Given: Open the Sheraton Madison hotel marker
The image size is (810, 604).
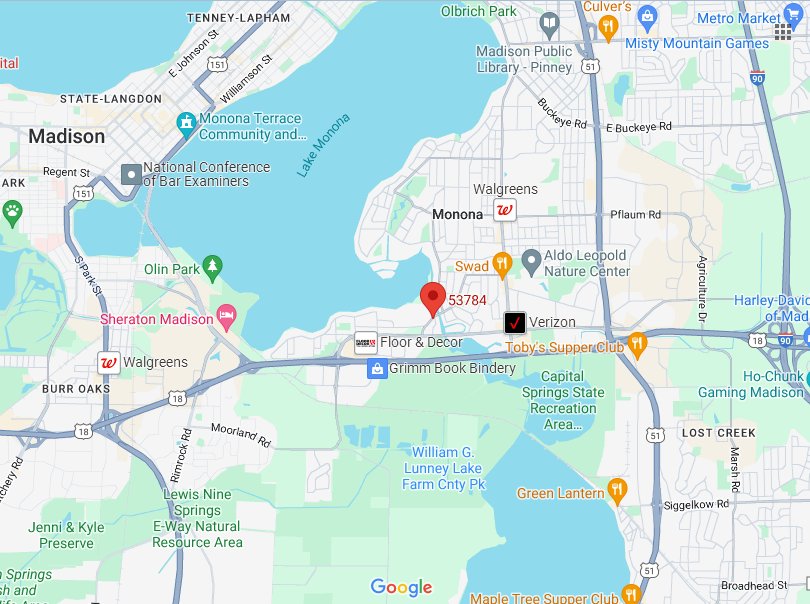Looking at the screenshot, I should 228,318.
